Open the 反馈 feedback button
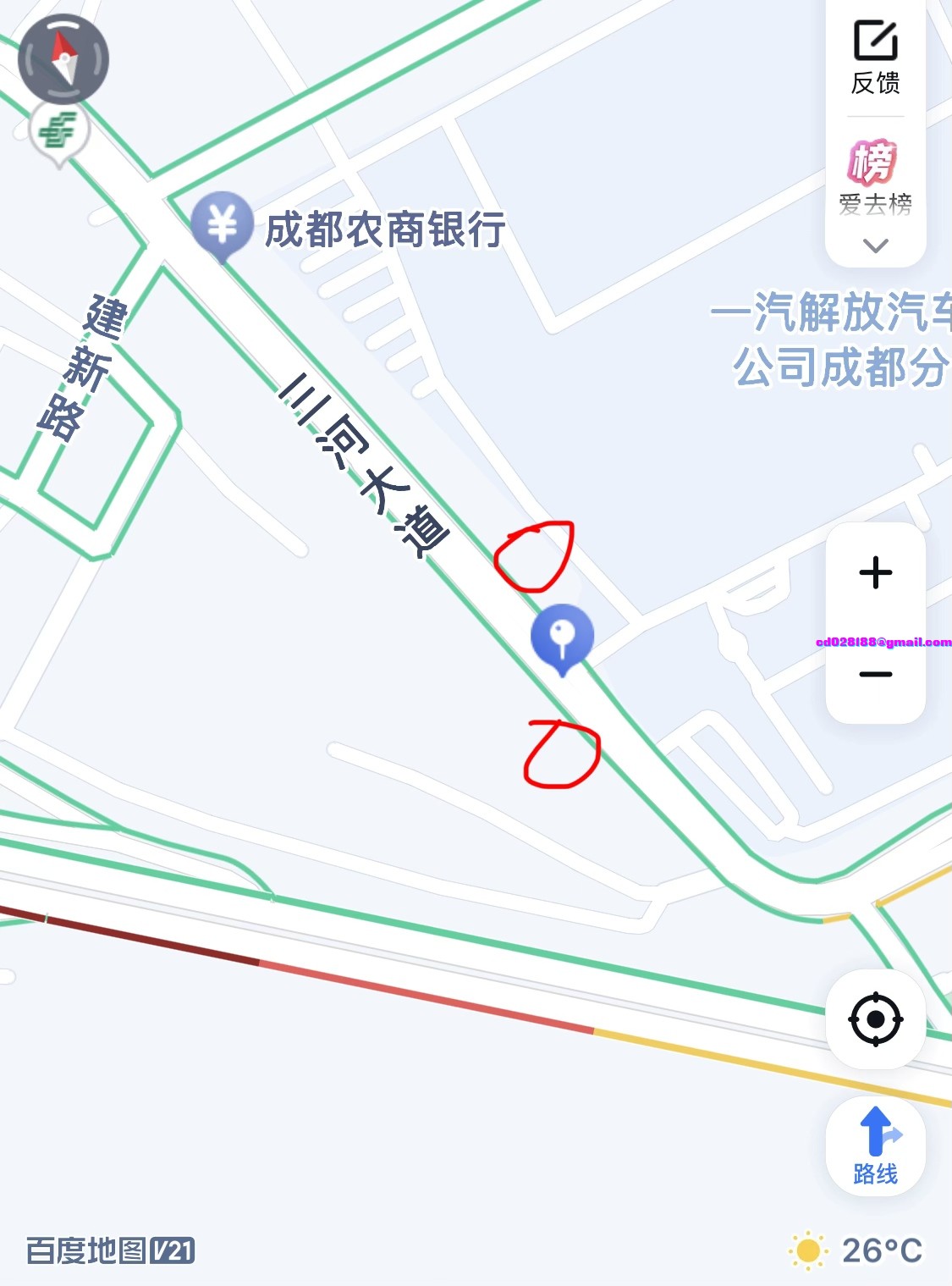 [x=875, y=58]
